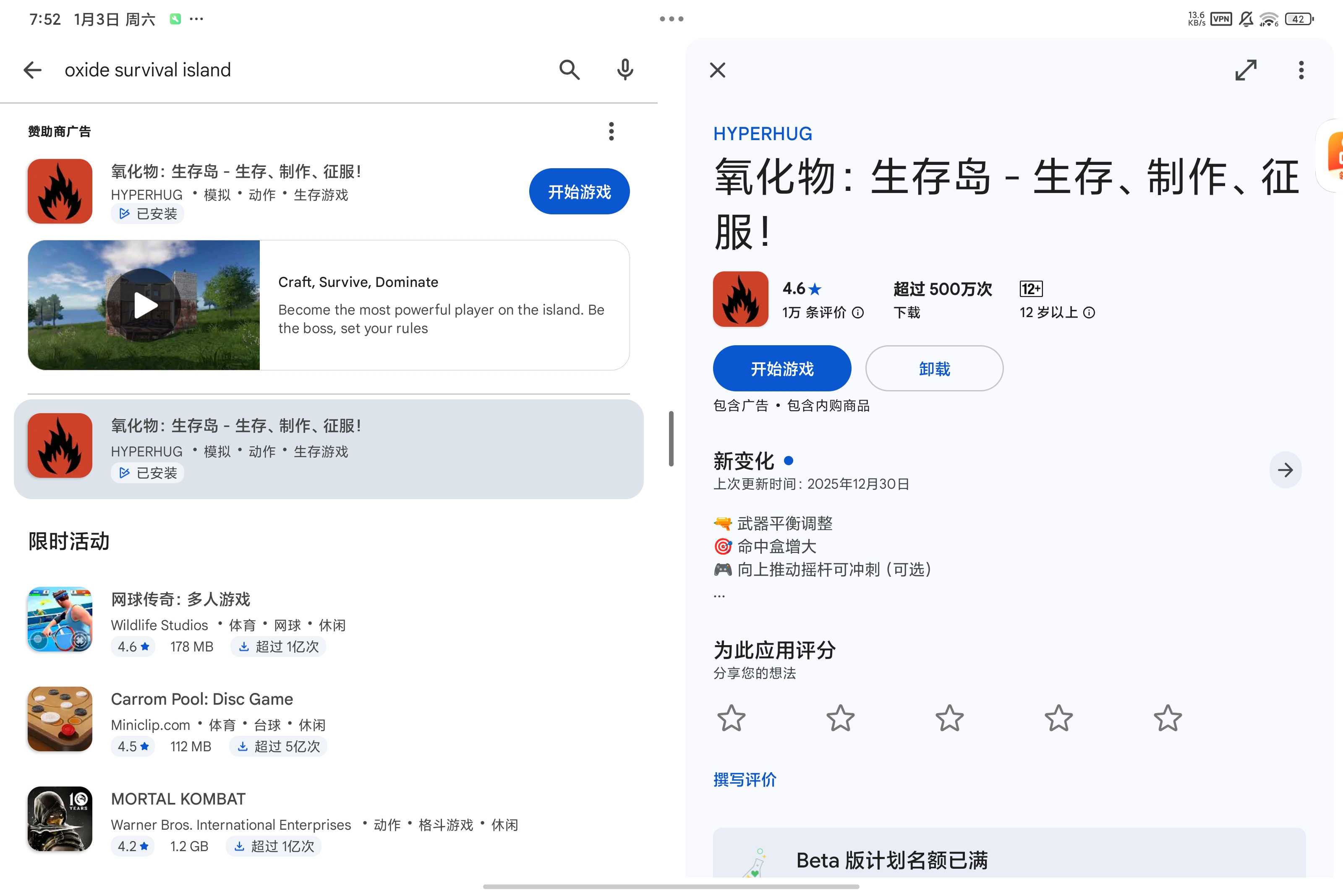Tap 撰写评价 to write a review
Screen dimensions: 1343x896
point(745,779)
